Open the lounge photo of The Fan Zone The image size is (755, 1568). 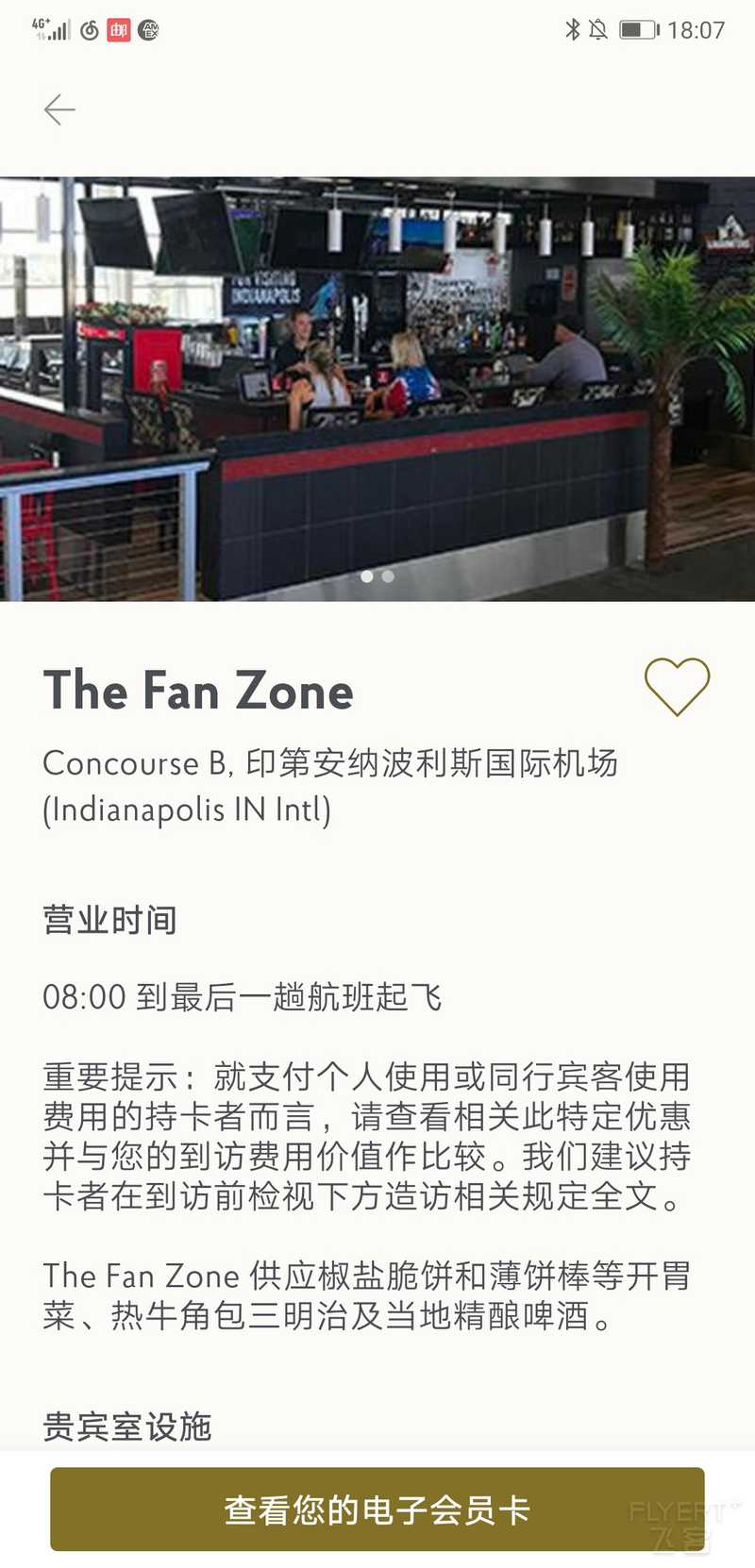pos(377,389)
